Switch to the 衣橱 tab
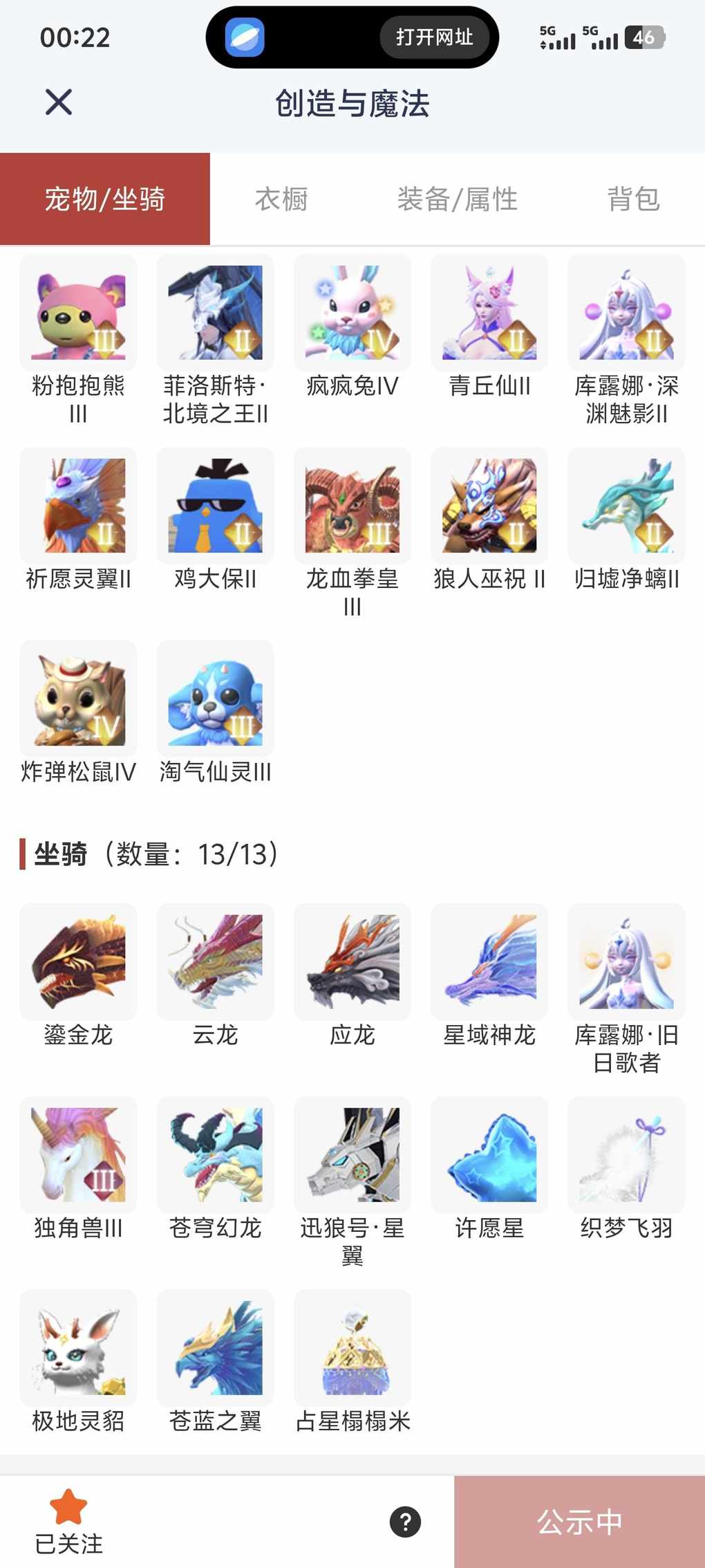 pos(281,199)
